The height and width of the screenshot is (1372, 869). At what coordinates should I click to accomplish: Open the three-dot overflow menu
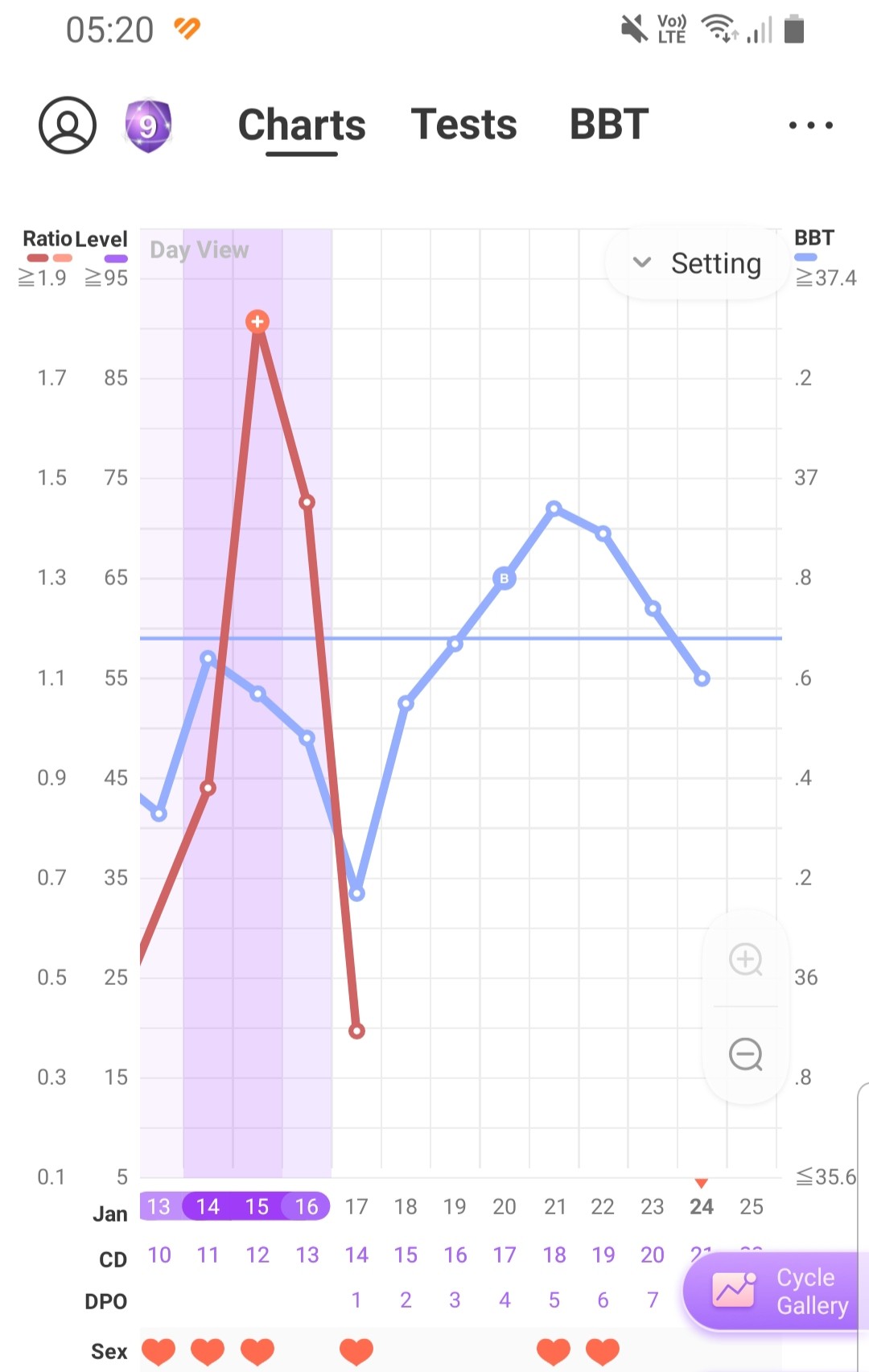(x=810, y=126)
